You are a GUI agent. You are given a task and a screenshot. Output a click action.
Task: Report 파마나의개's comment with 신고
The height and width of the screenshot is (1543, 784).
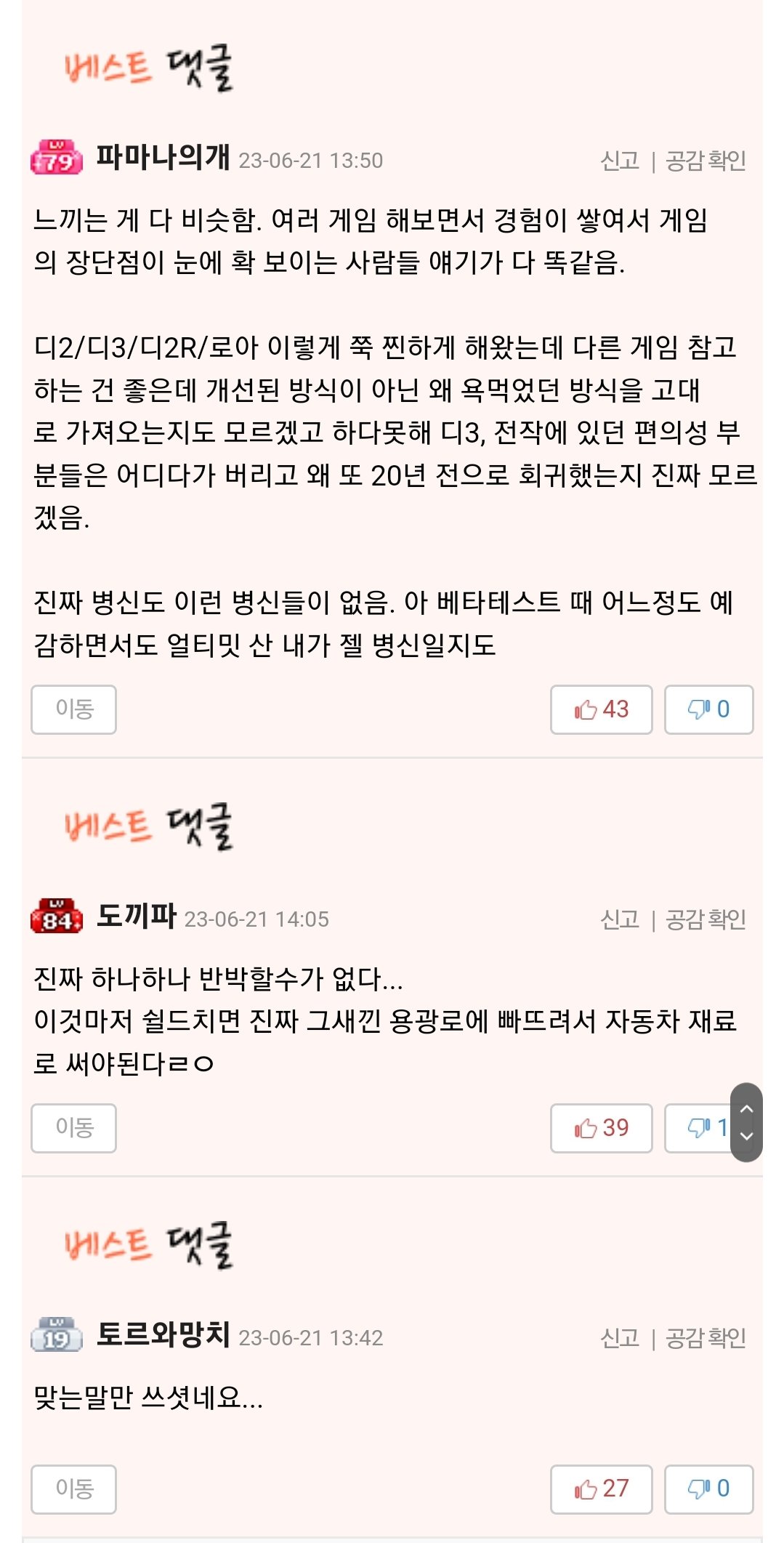point(619,161)
